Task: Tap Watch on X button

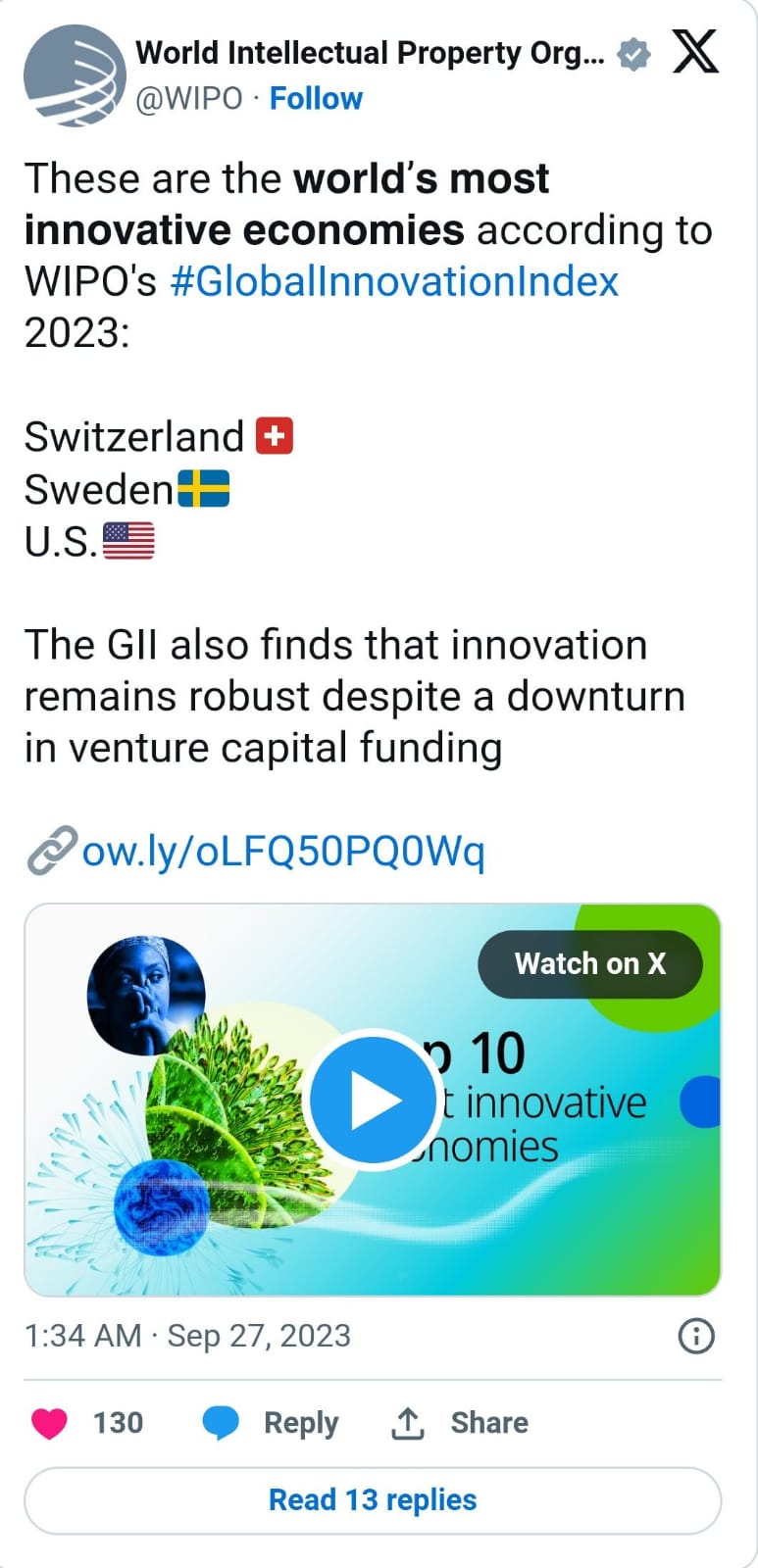Action: (590, 964)
